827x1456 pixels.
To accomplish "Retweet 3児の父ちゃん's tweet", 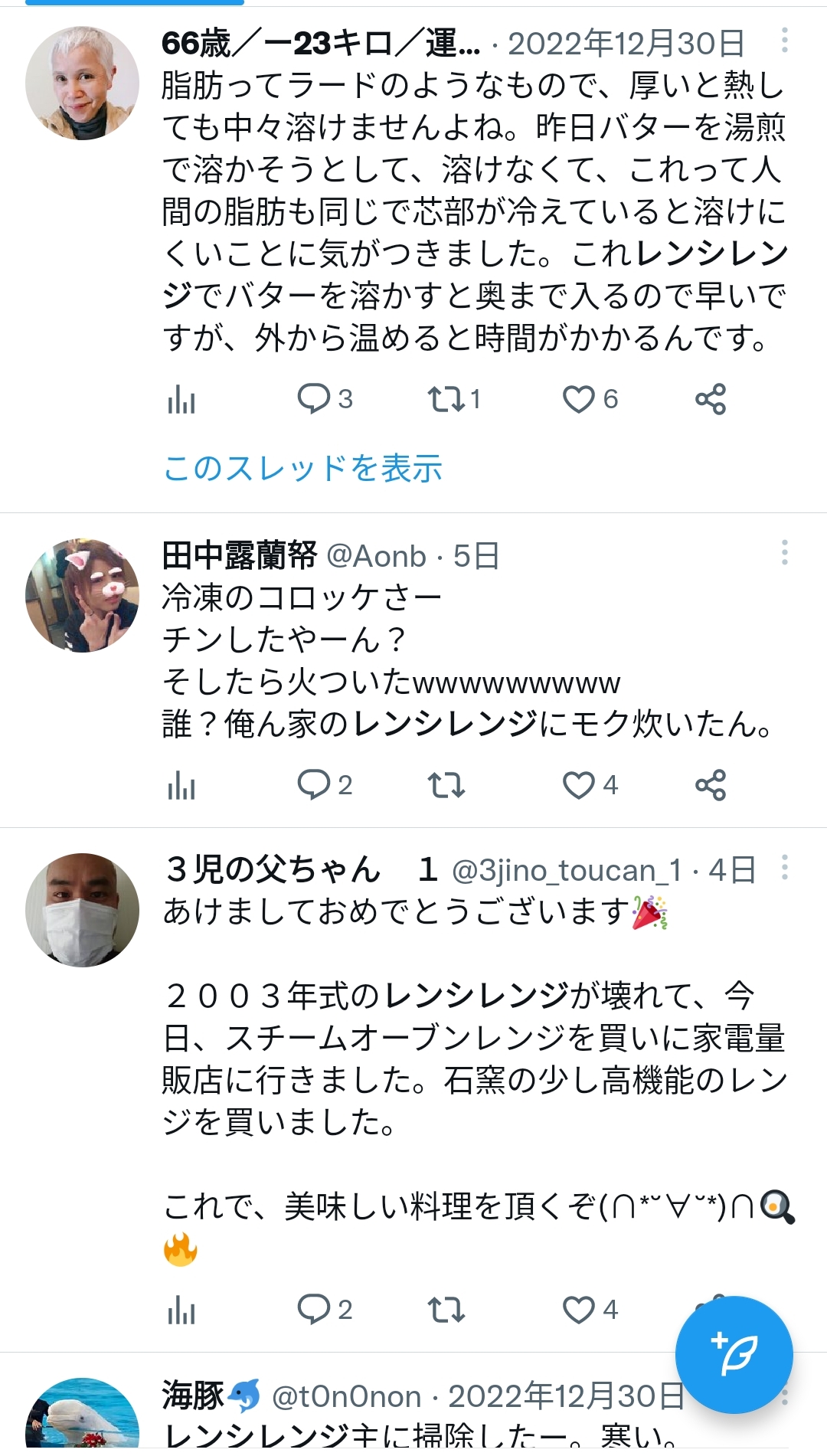I will pos(446,1310).
